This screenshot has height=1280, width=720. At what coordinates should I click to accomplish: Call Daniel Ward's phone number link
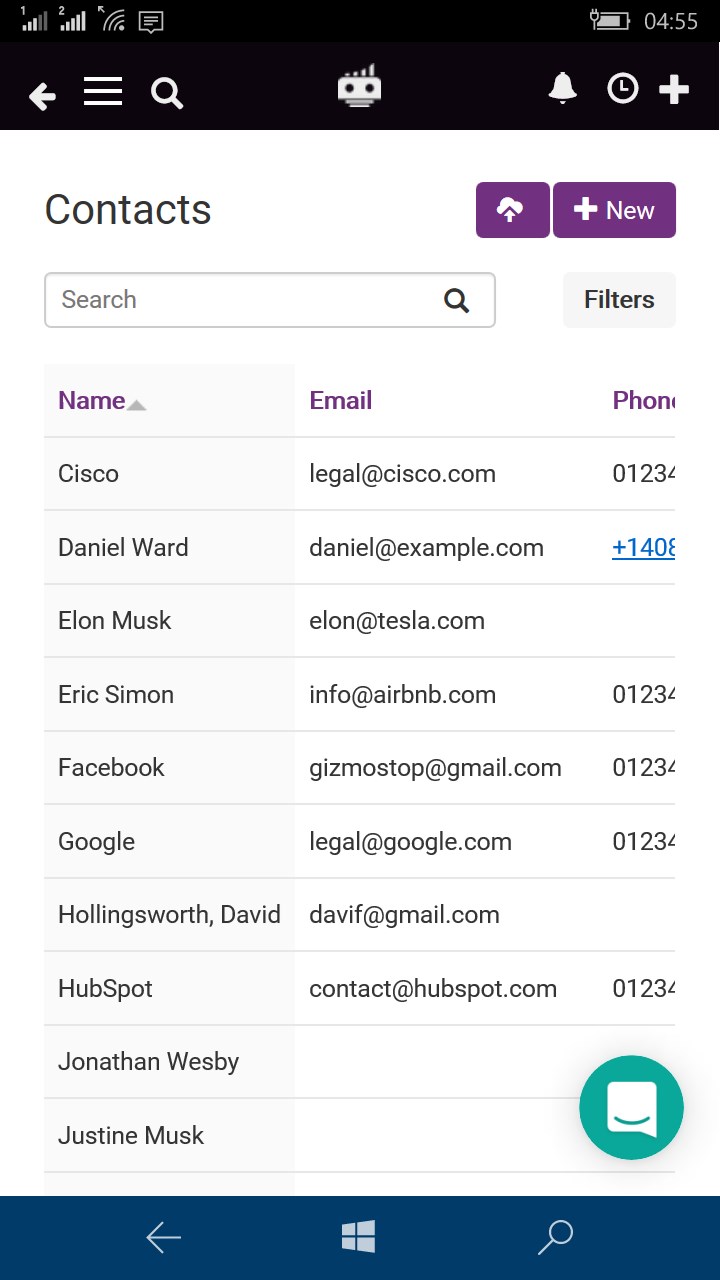pos(643,548)
